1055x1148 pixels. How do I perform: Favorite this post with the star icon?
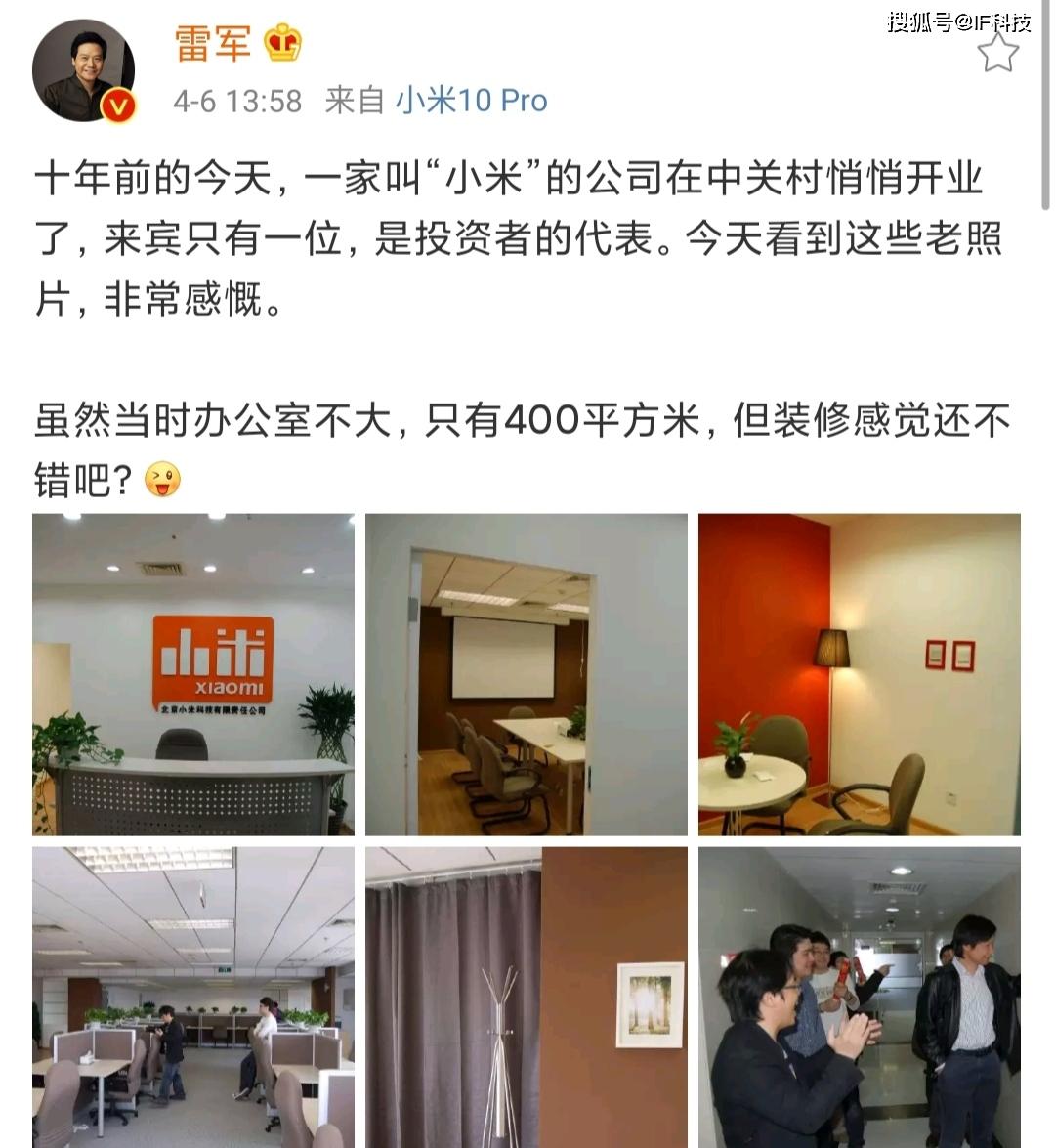pyautogui.click(x=997, y=54)
